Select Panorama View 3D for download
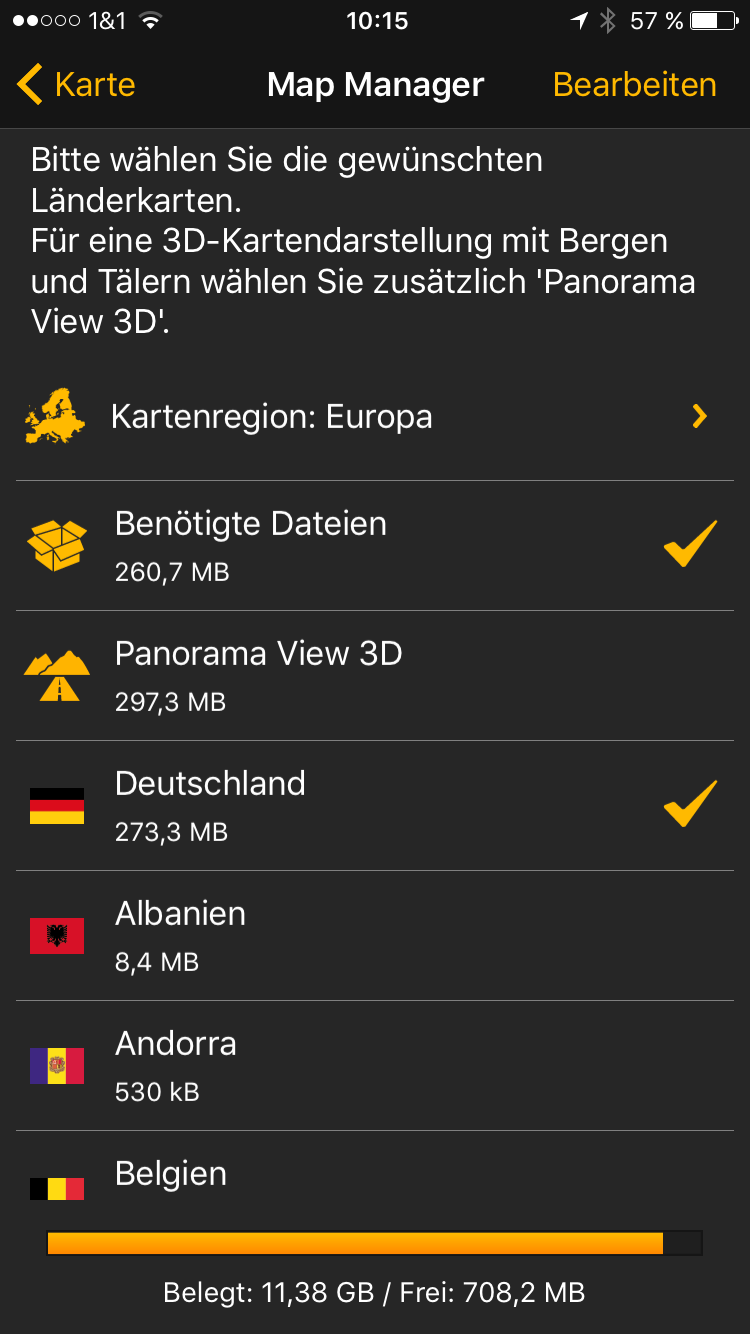750x1334 pixels. 375,676
